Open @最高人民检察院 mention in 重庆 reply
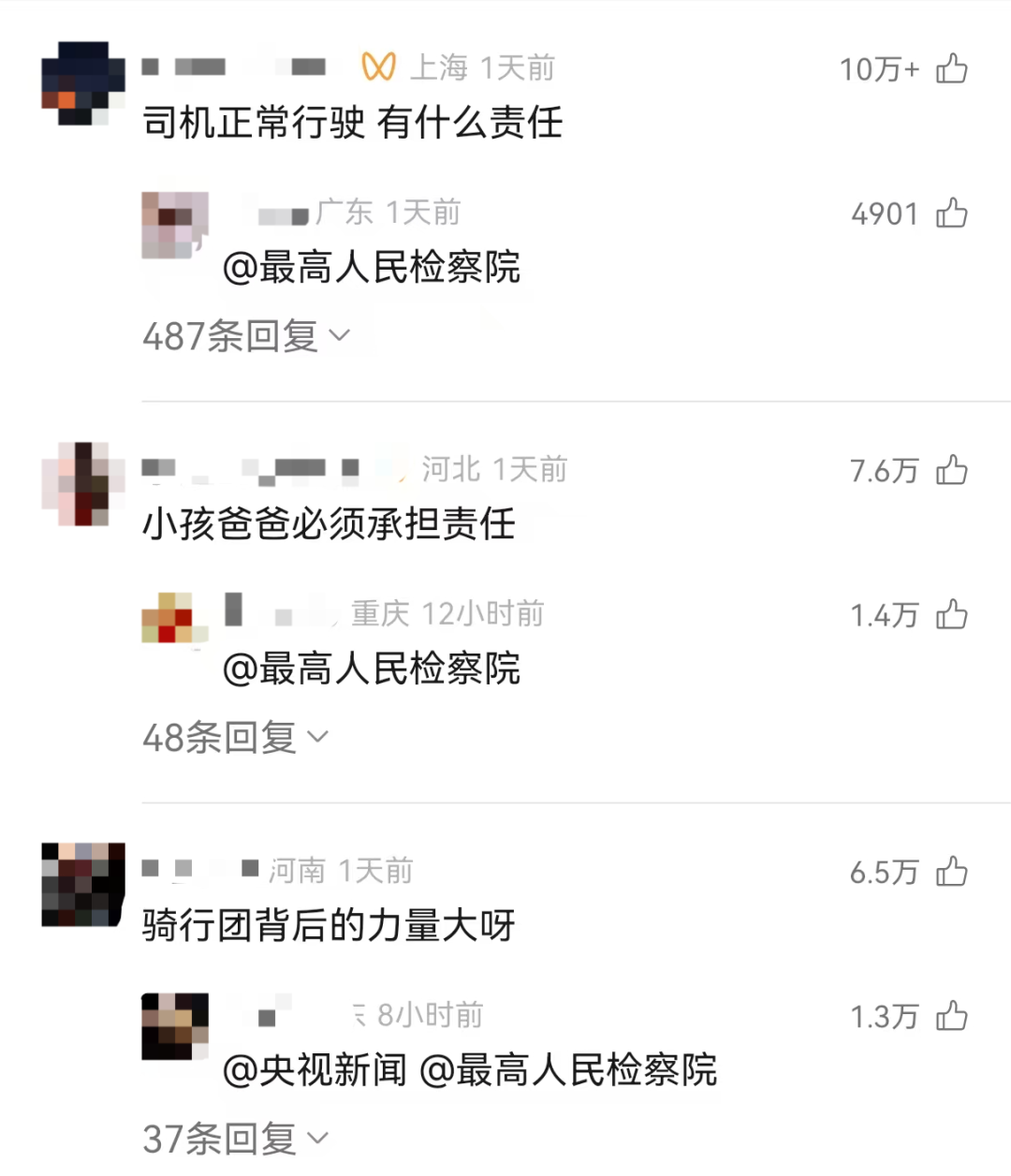Viewport: 1011px width, 1176px height. [372, 669]
